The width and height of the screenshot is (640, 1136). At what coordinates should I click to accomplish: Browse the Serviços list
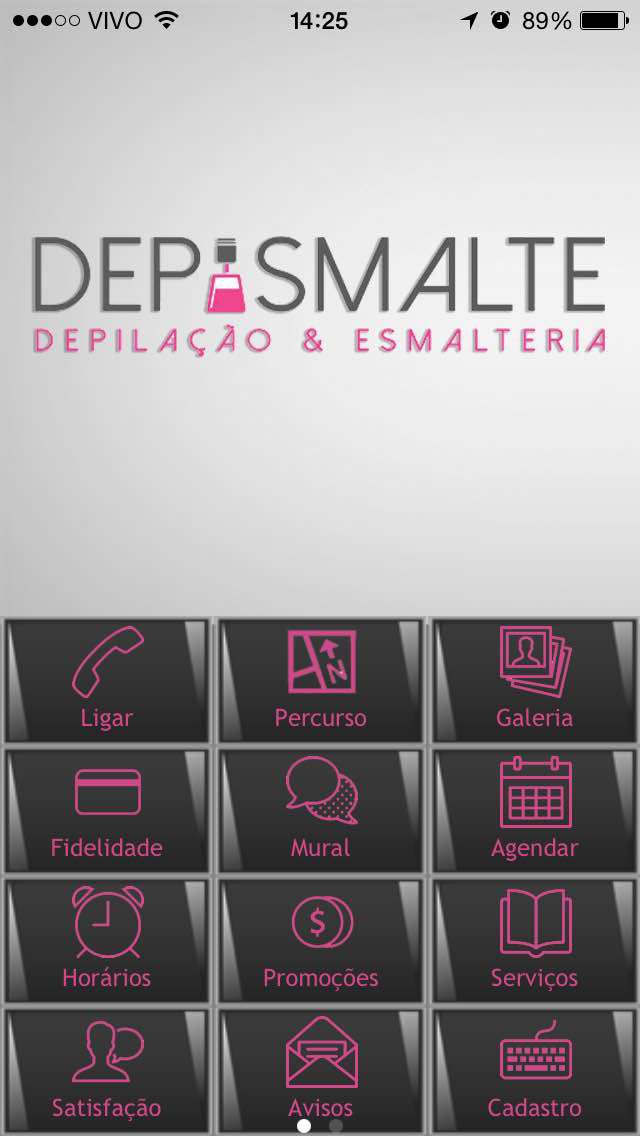(x=534, y=940)
